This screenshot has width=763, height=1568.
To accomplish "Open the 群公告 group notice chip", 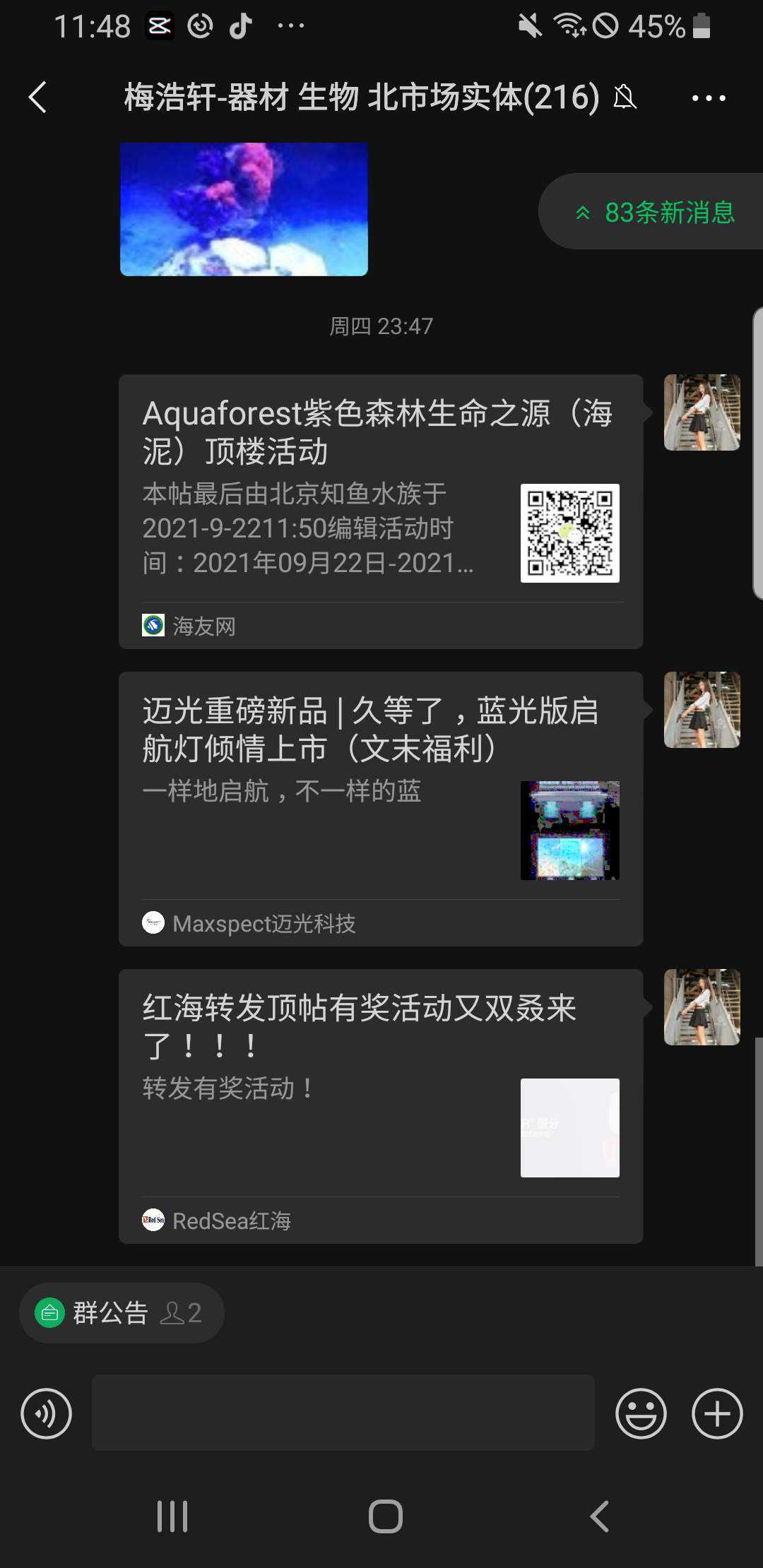I will click(122, 1313).
